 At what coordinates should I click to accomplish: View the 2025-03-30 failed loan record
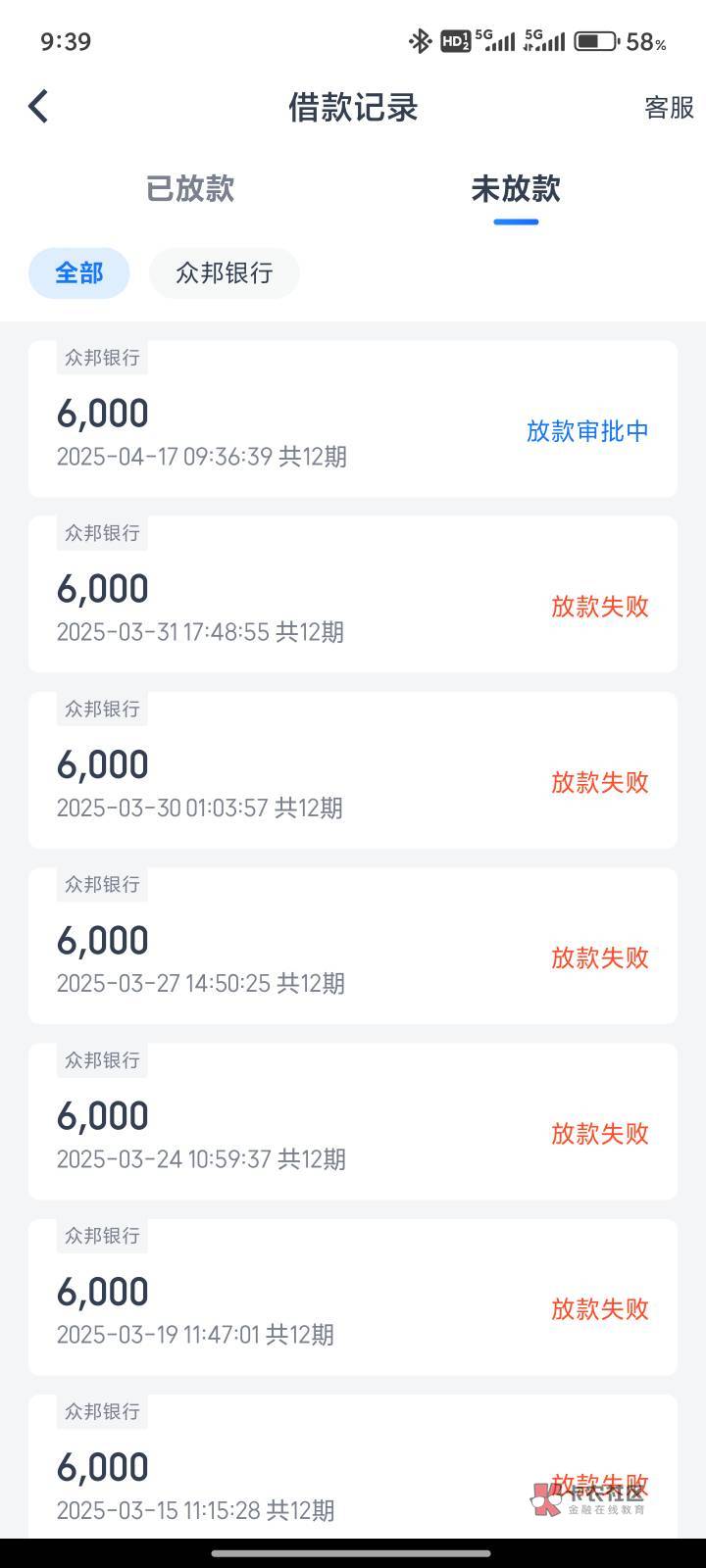point(353,769)
